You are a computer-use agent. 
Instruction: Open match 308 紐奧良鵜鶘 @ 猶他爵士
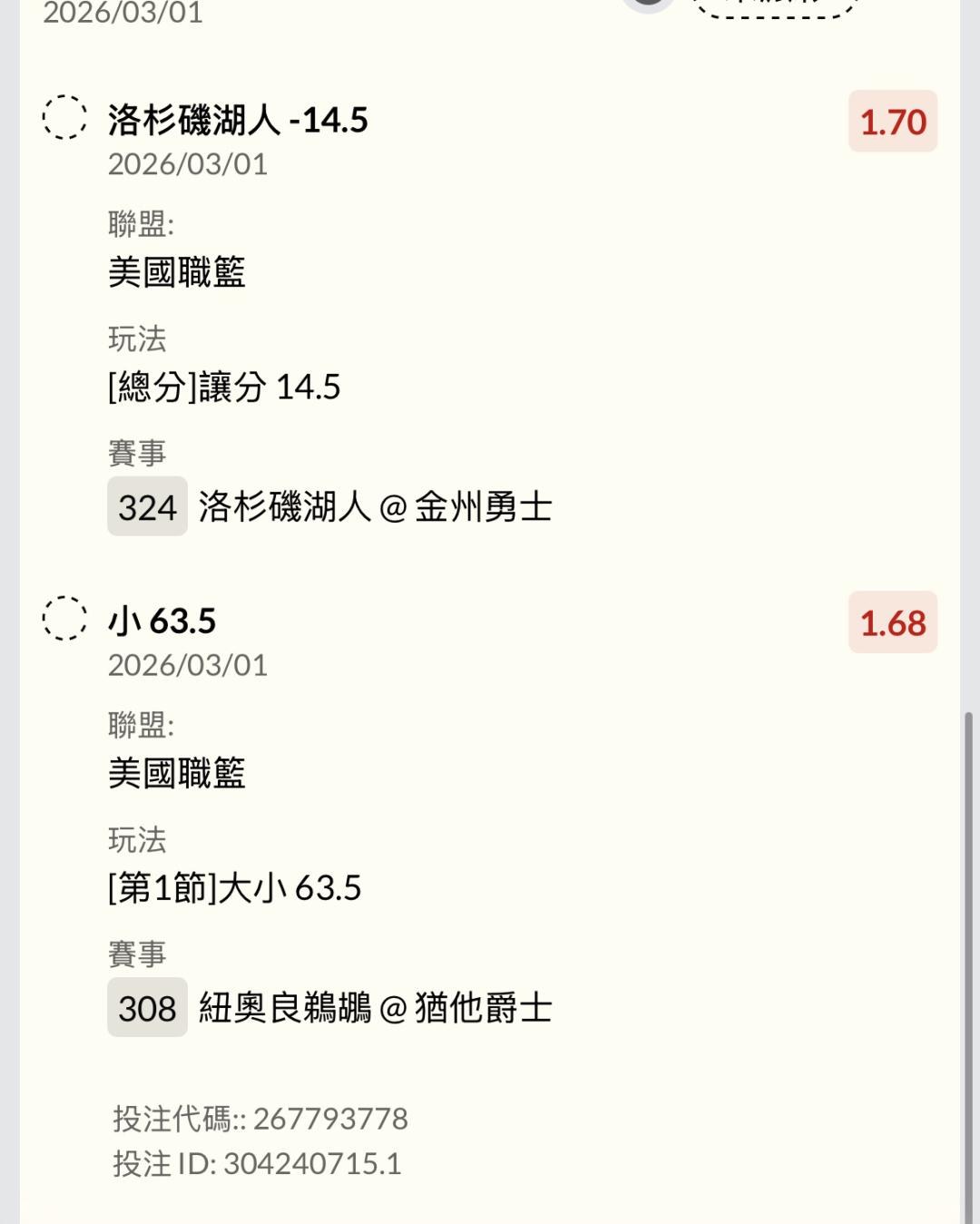tap(330, 1007)
